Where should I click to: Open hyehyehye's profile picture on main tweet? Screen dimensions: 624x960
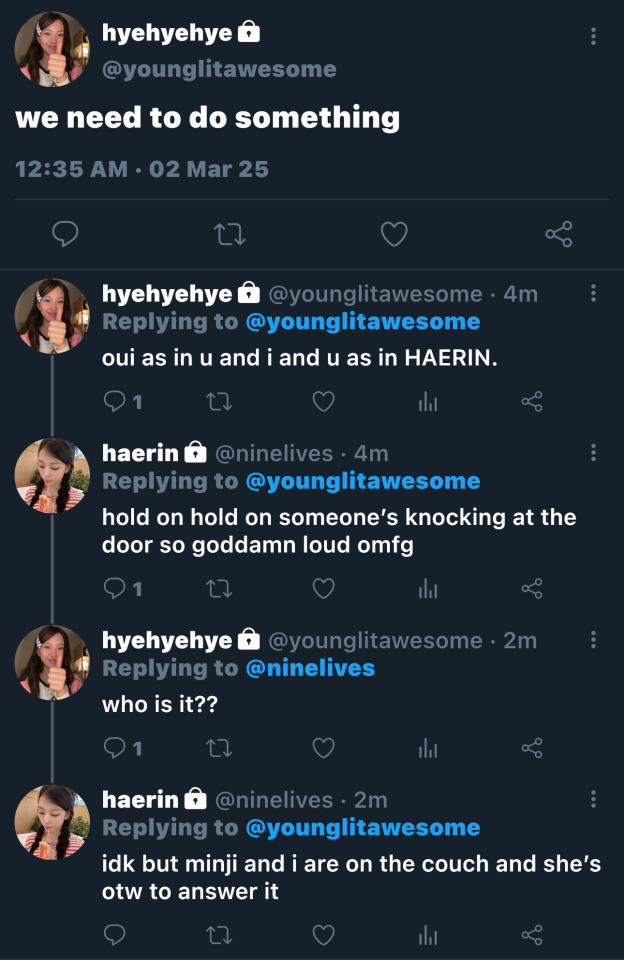[52, 50]
